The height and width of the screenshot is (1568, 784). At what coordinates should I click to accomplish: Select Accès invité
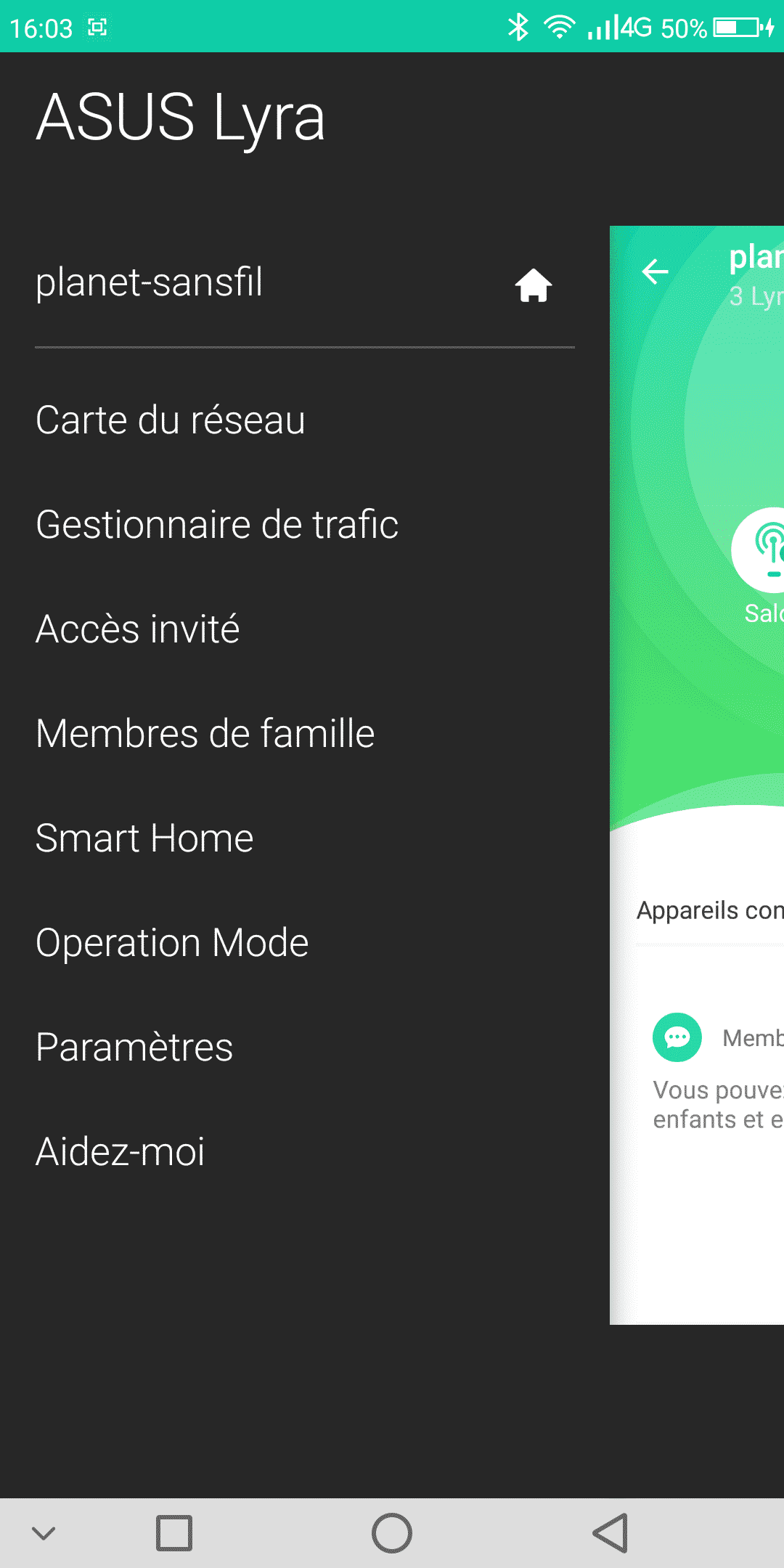[x=138, y=629]
